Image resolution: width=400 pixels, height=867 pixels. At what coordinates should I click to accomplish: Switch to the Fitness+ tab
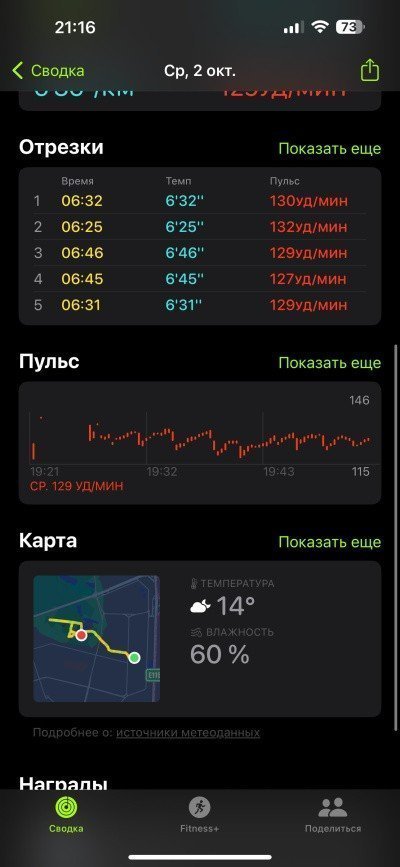coord(200,814)
